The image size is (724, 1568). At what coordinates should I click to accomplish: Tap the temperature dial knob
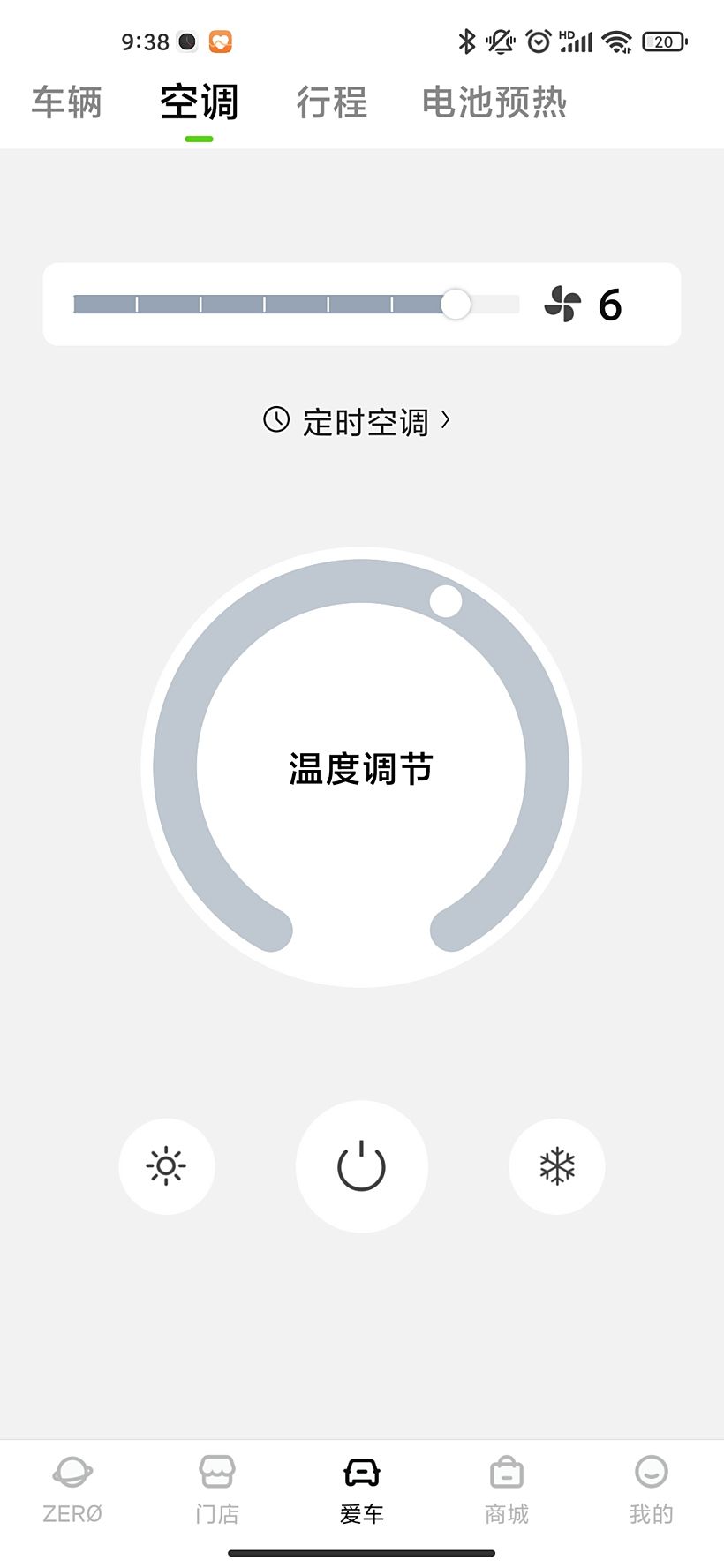tap(446, 601)
